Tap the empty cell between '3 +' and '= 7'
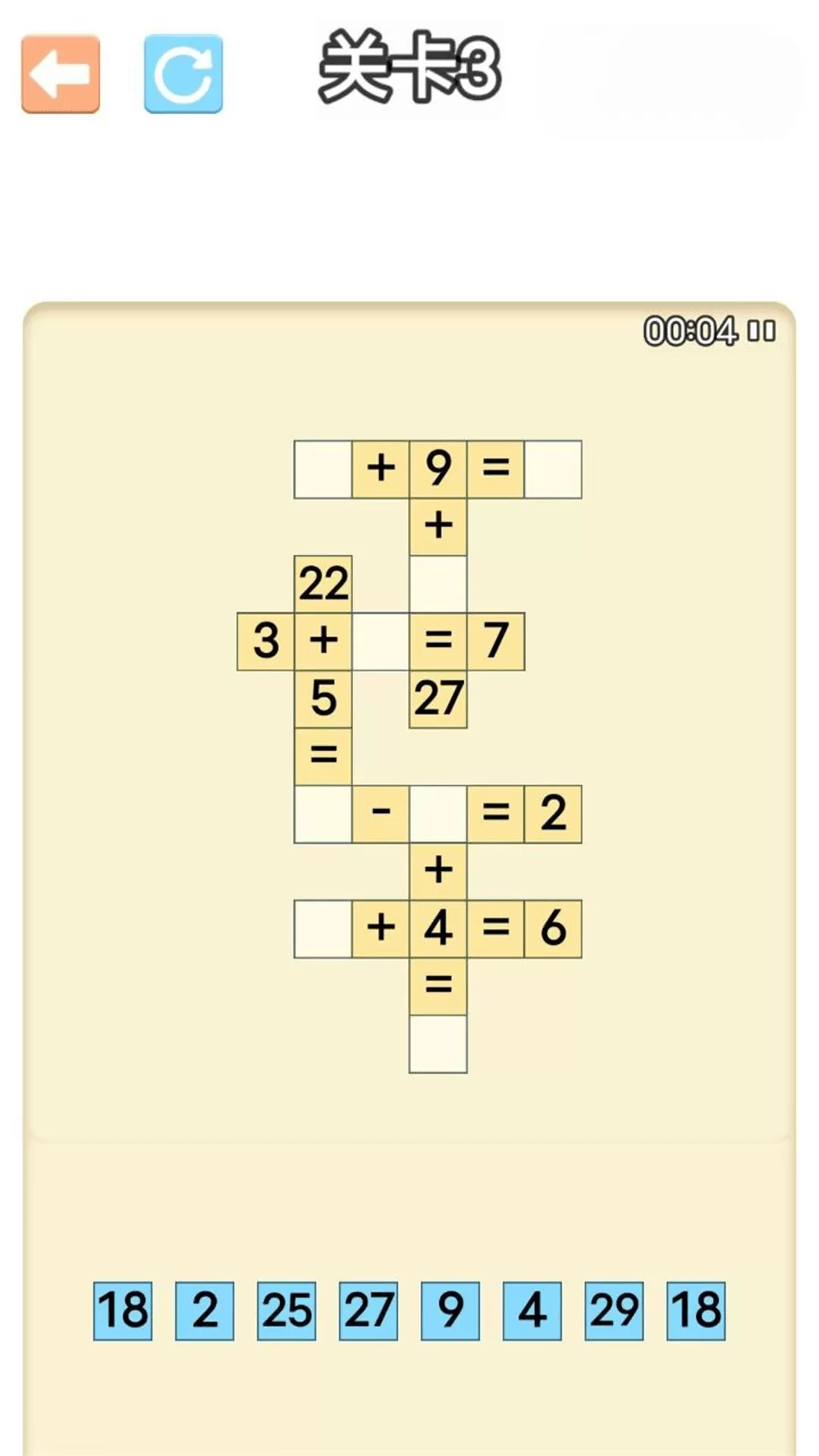This screenshot has width=819, height=1456. coord(381,642)
